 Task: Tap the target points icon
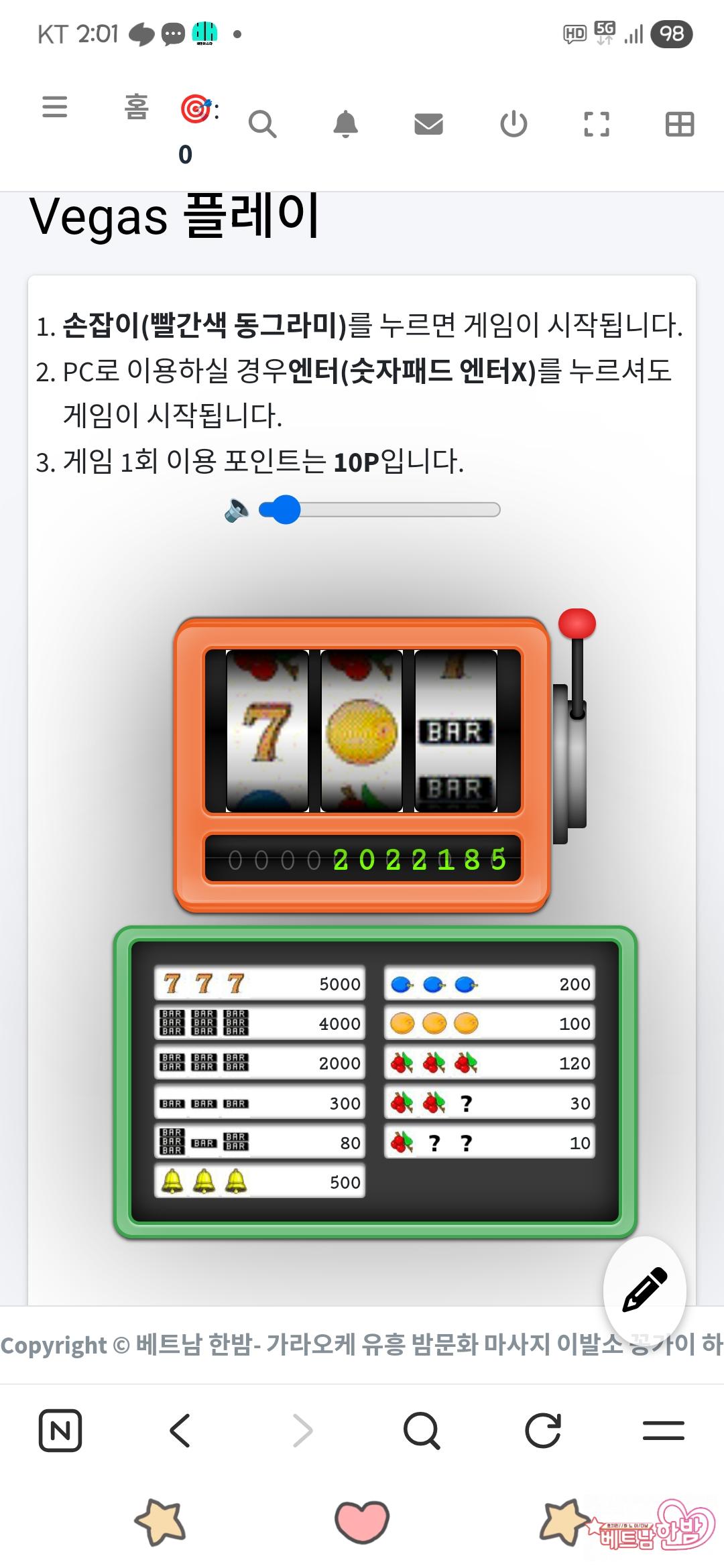point(196,109)
